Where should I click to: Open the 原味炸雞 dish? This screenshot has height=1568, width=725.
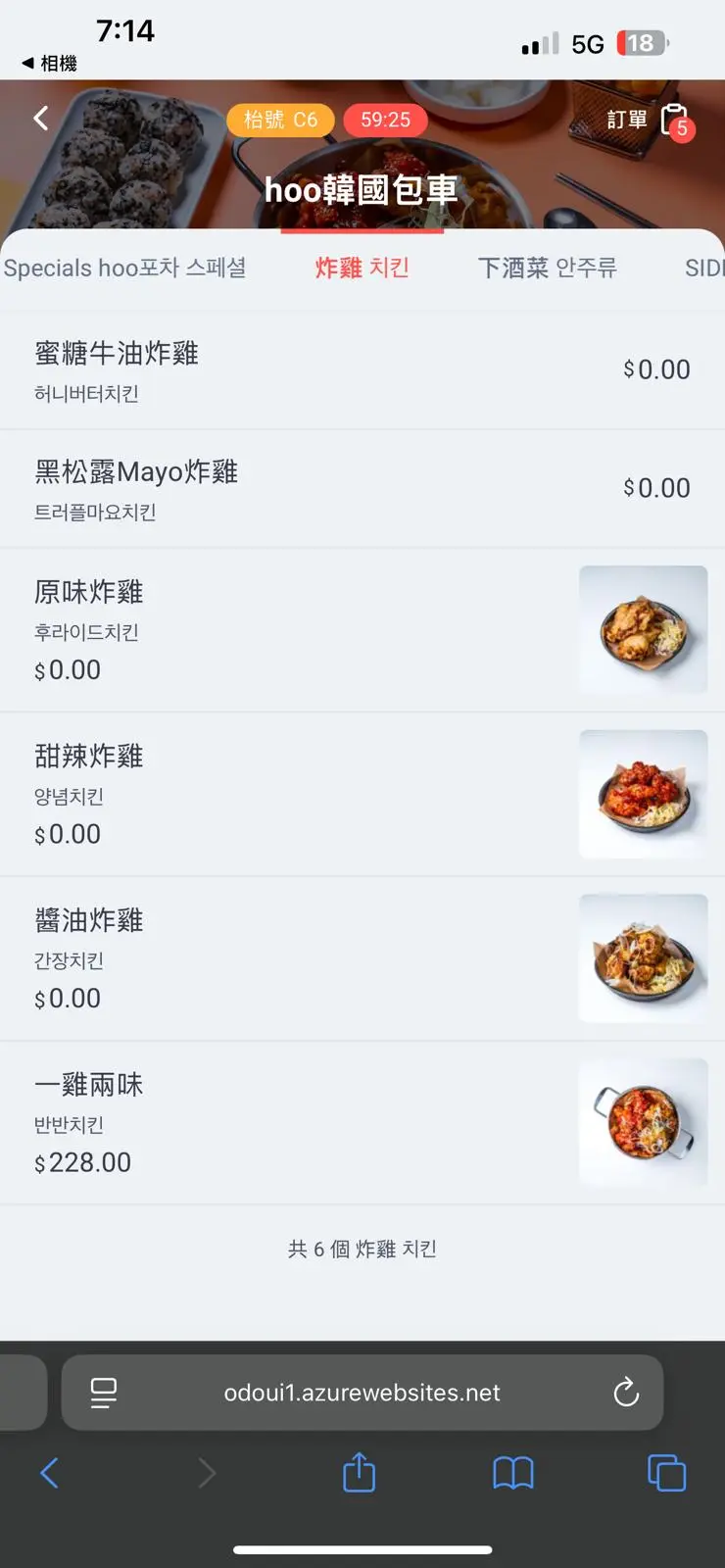[362, 630]
